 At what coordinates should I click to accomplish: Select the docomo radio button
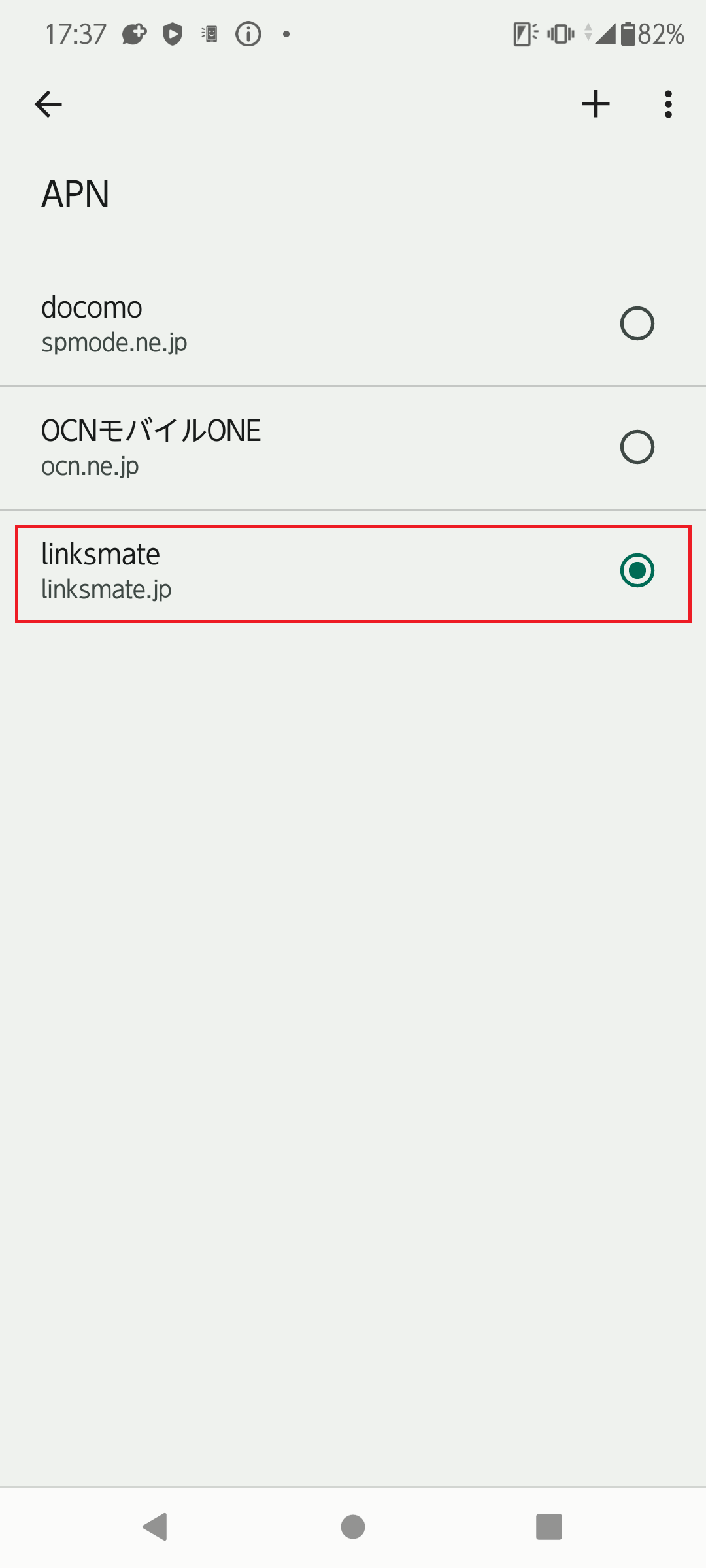tap(637, 324)
